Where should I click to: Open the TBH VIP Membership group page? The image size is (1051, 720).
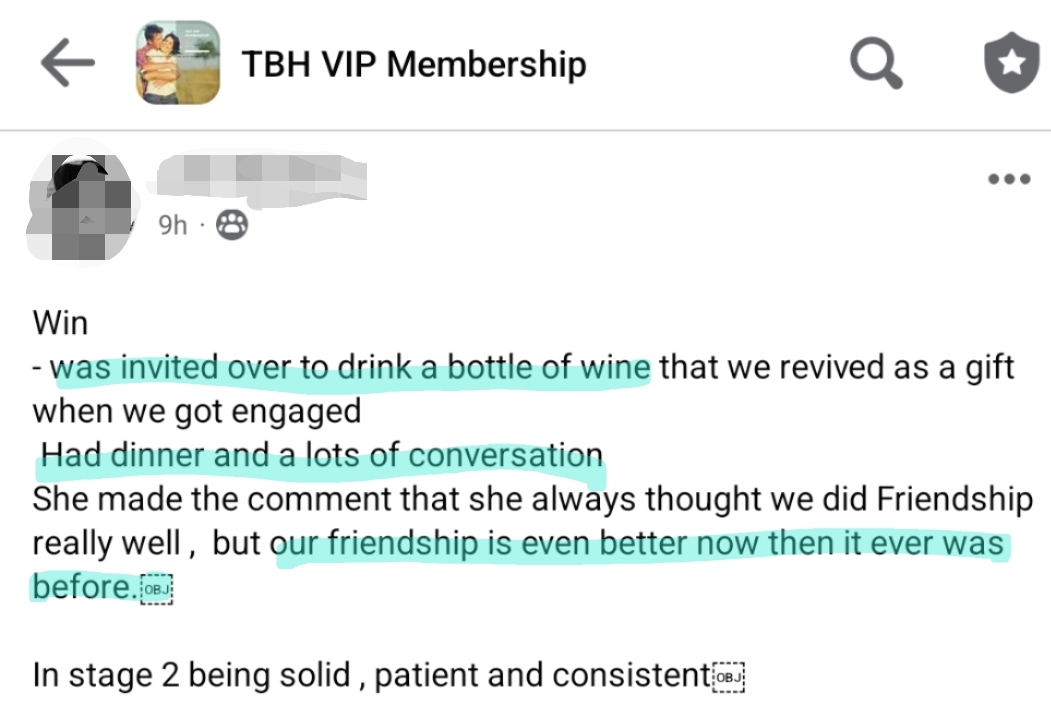pyautogui.click(x=413, y=65)
